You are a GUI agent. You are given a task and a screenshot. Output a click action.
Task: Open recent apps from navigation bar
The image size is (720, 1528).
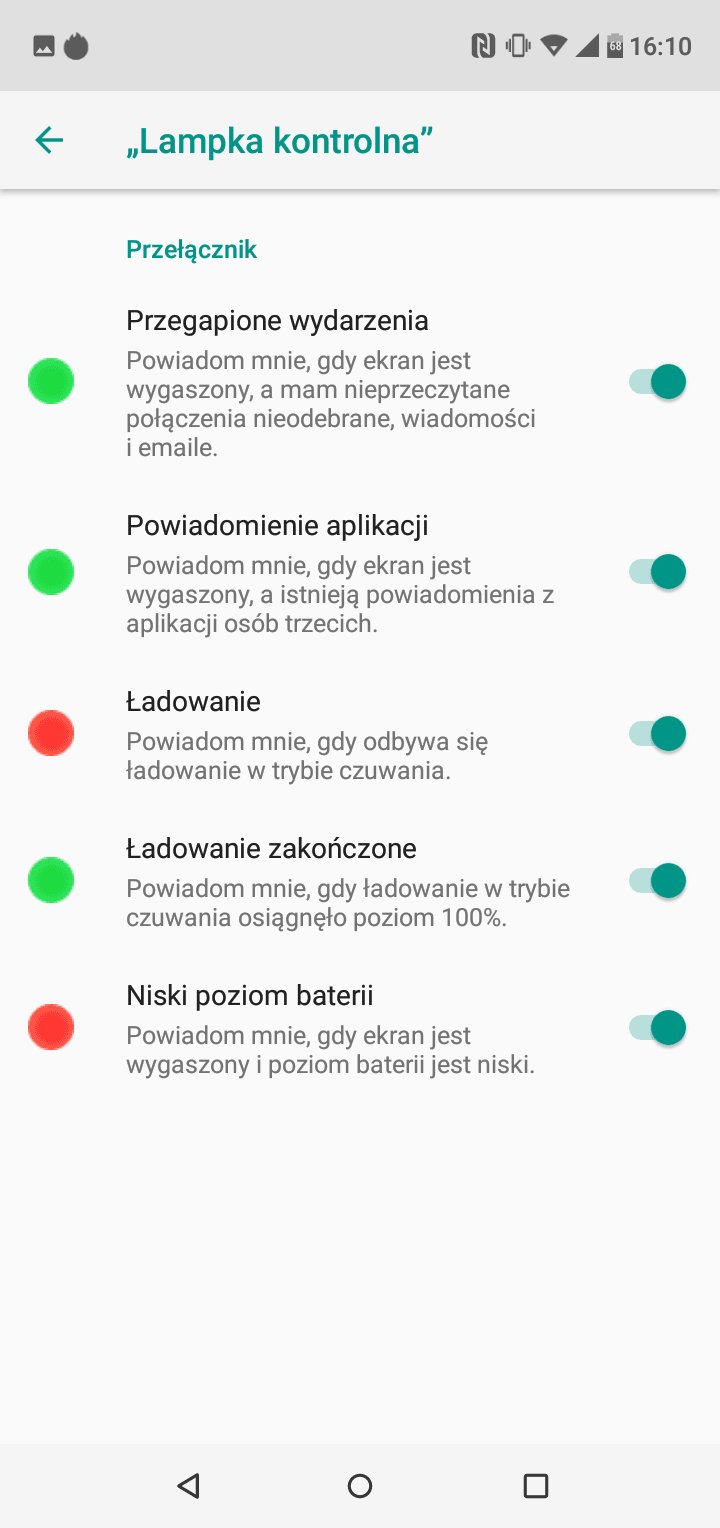pos(536,1486)
